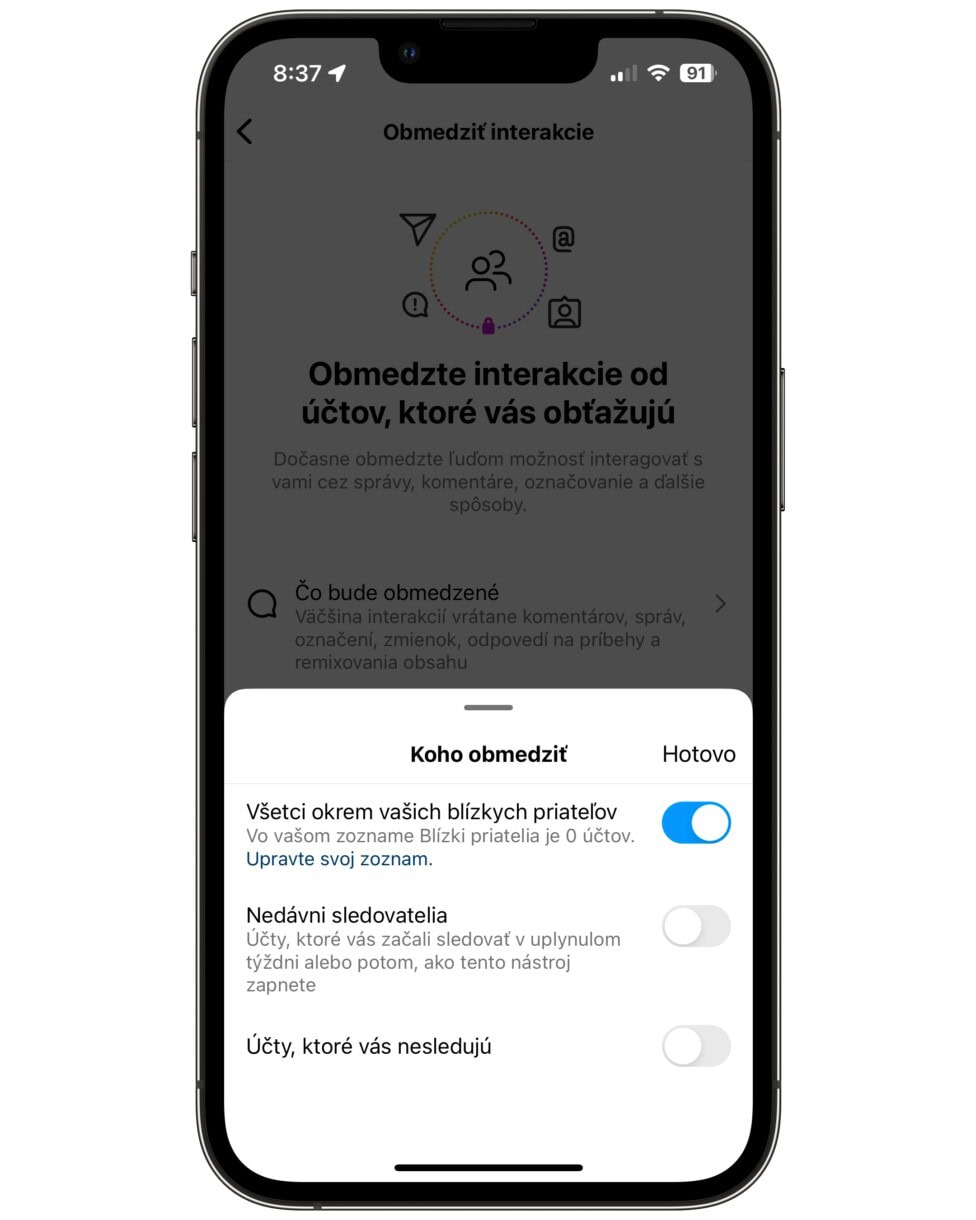Open the Upravte svoj zoznam link
This screenshot has width=976, height=1220.
pyautogui.click(x=339, y=859)
